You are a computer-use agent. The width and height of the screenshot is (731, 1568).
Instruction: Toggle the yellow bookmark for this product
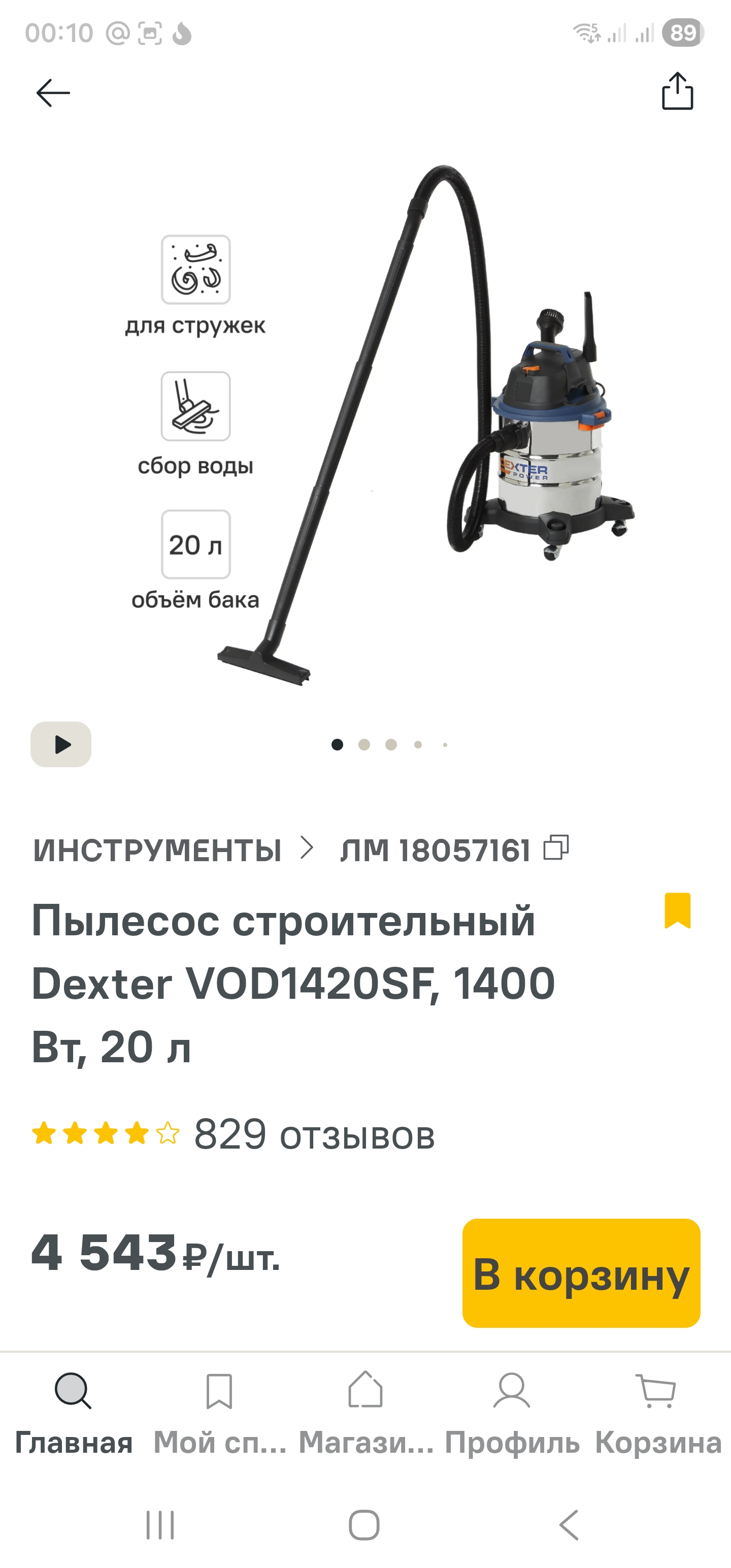pyautogui.click(x=677, y=910)
